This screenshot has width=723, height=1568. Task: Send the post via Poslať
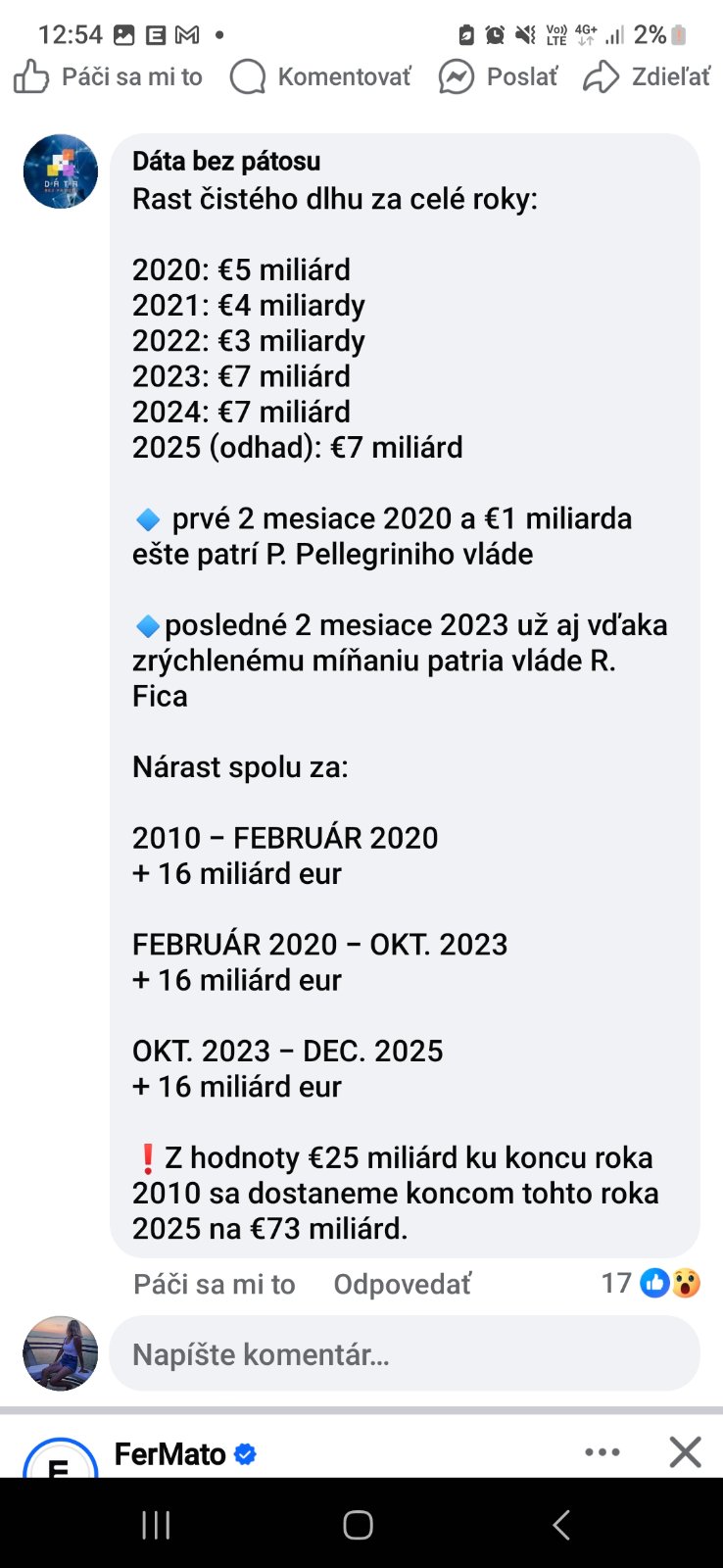coord(500,76)
